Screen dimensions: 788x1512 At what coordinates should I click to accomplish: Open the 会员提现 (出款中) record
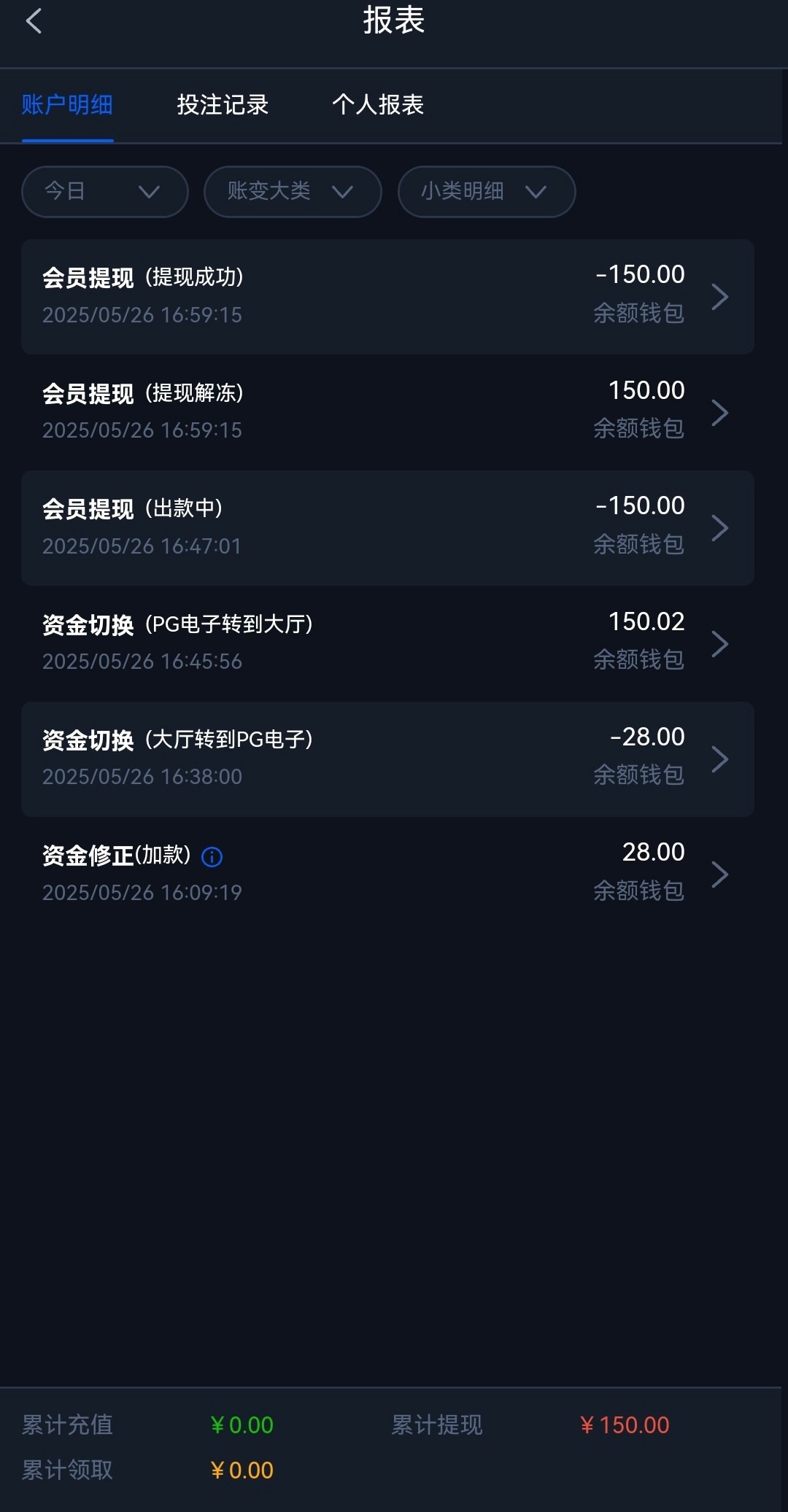pos(387,527)
